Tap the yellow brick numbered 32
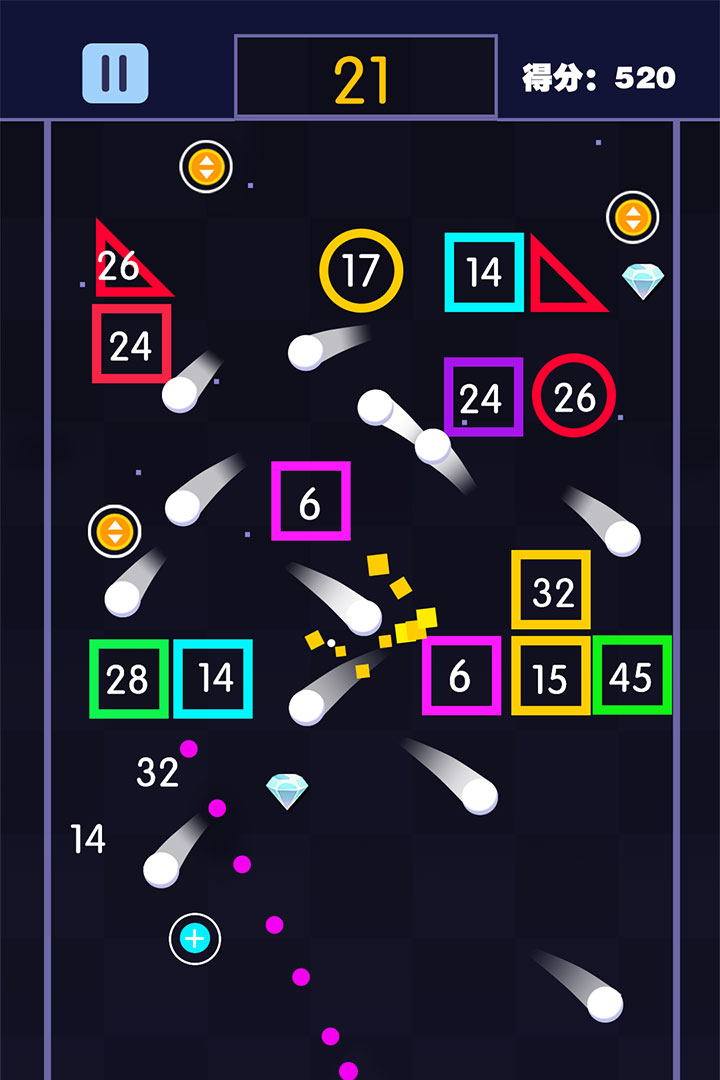The height and width of the screenshot is (1080, 720). [553, 592]
